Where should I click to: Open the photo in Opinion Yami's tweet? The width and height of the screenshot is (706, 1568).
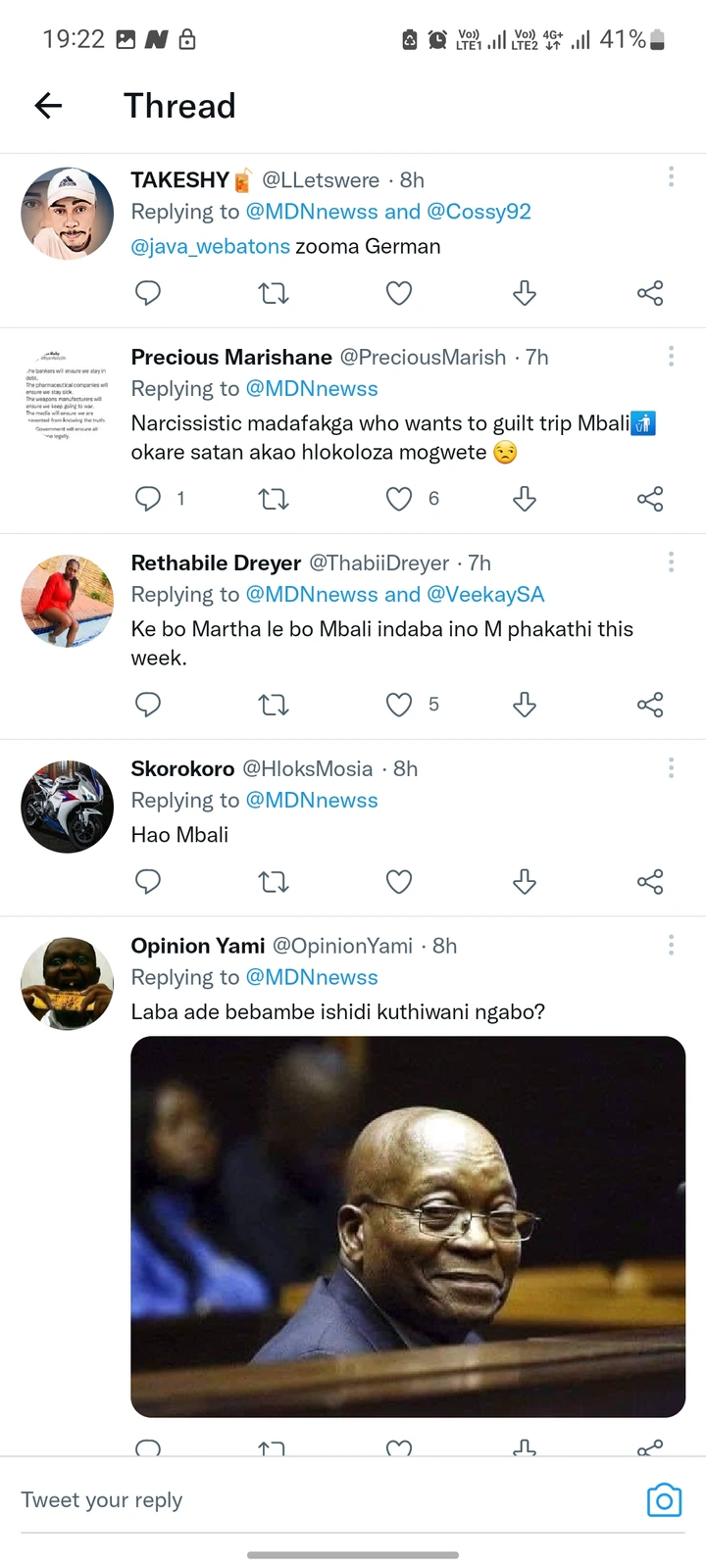(x=408, y=1226)
